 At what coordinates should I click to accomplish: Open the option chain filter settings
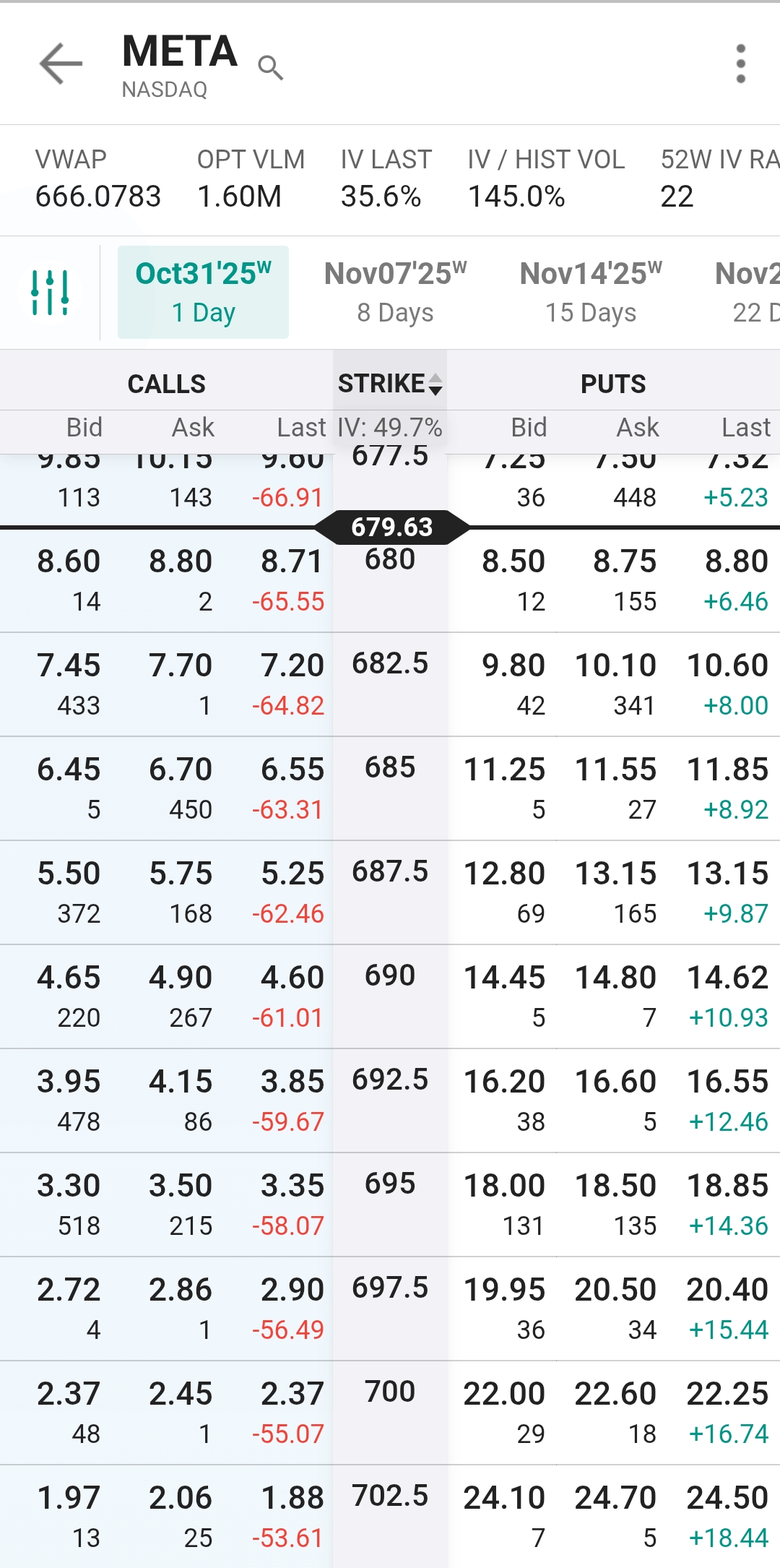(x=50, y=293)
